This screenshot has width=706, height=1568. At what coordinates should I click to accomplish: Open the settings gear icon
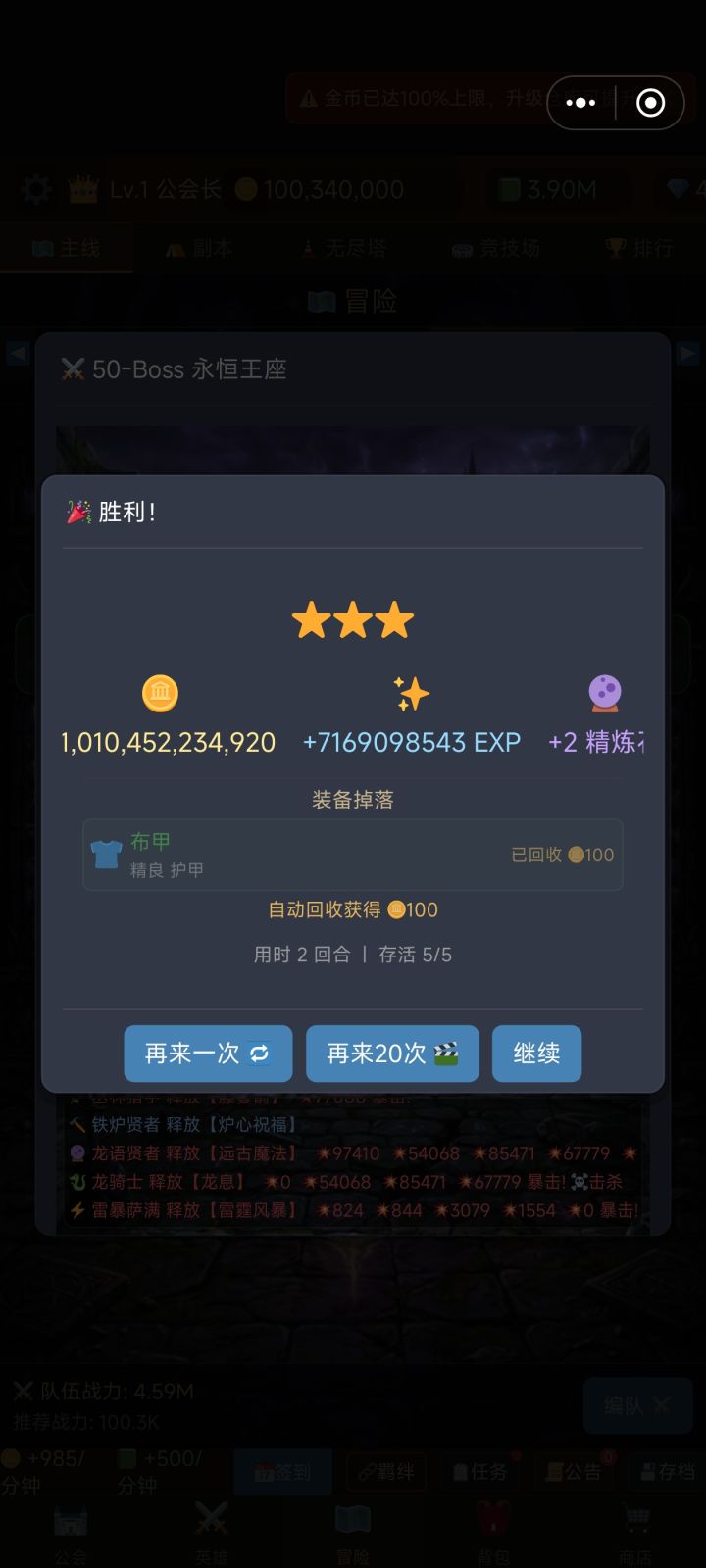35,189
